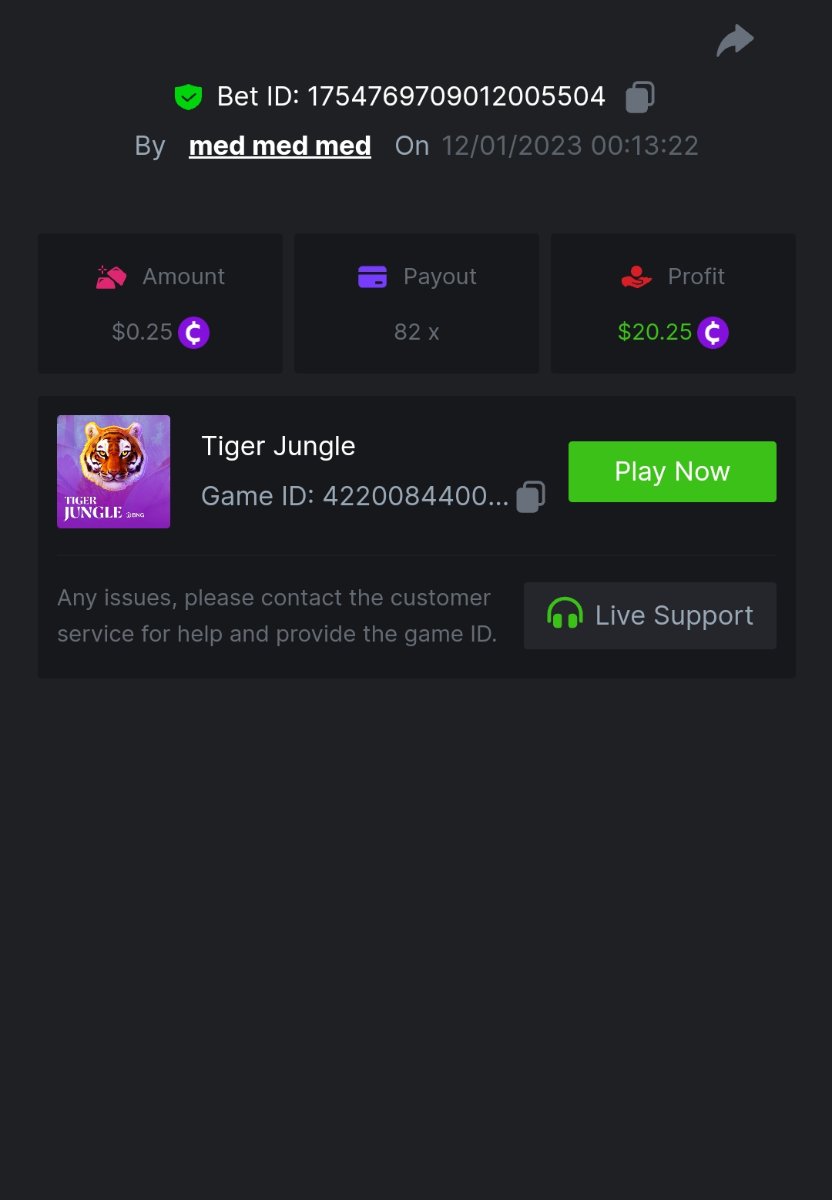Tap Play Now for Tiger Jungle
The image size is (832, 1200).
(x=672, y=472)
